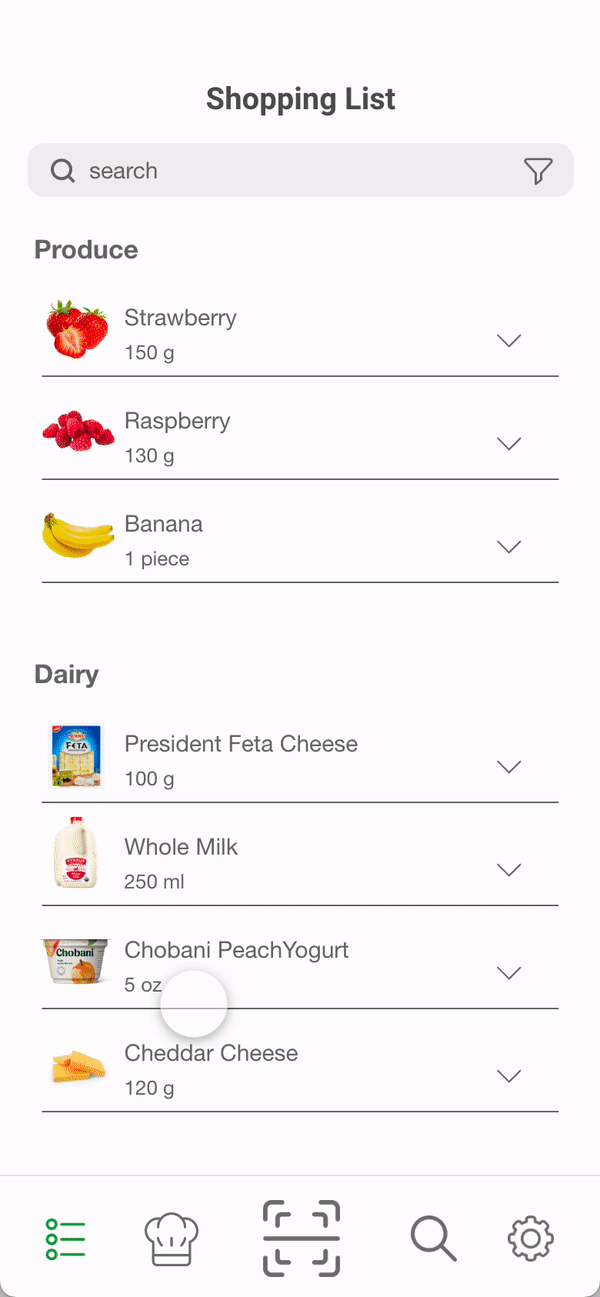
Task: Switch to the shopping list tab
Action: (x=66, y=1239)
